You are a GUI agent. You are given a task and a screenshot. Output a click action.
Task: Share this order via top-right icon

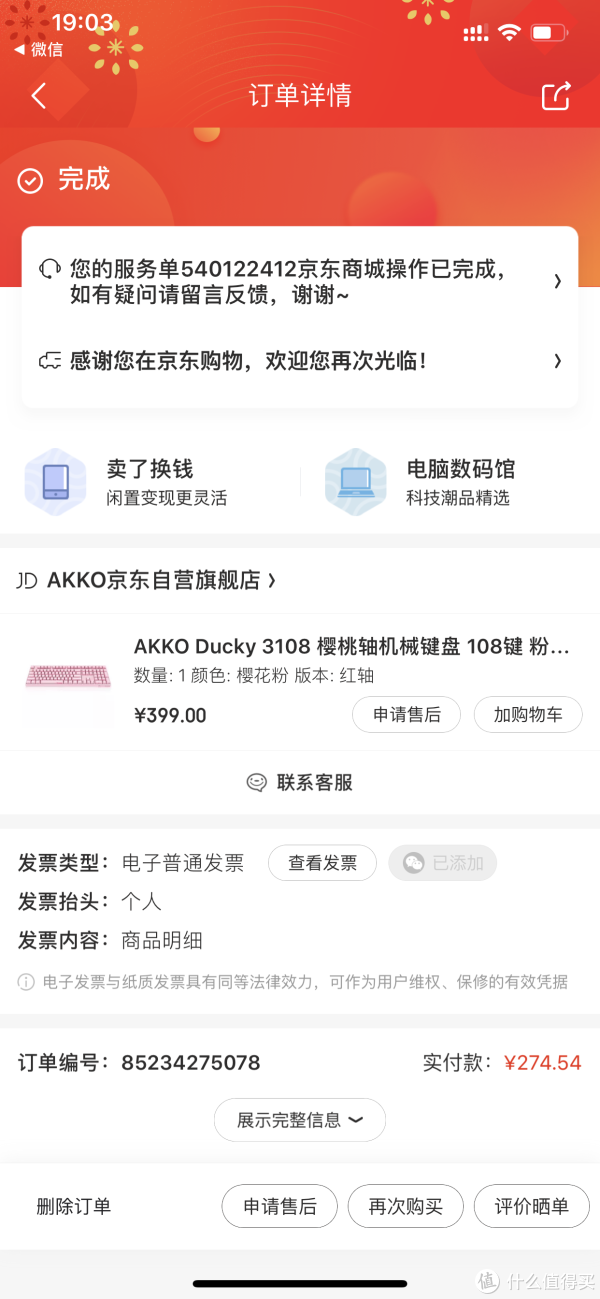555,96
